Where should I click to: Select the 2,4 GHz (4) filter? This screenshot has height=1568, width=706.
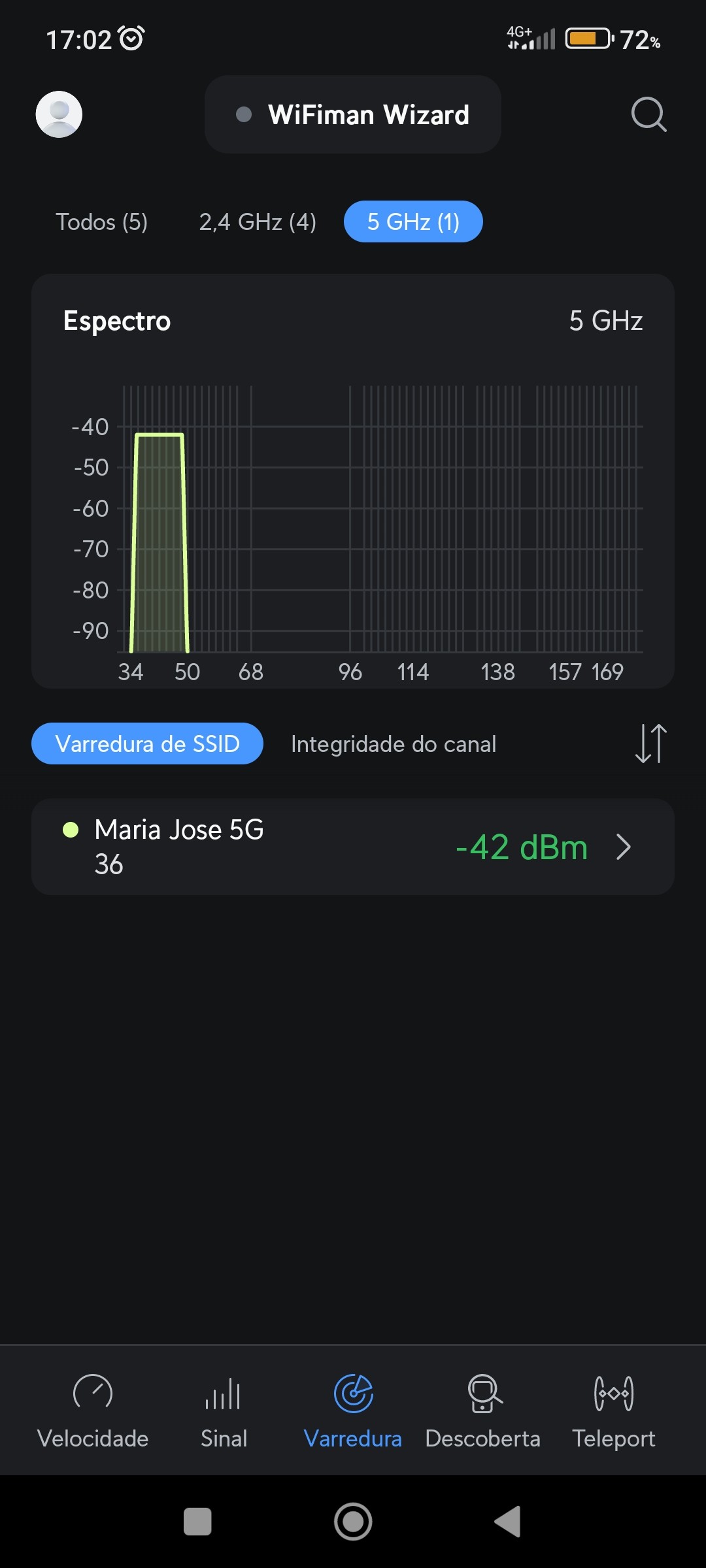pos(258,222)
